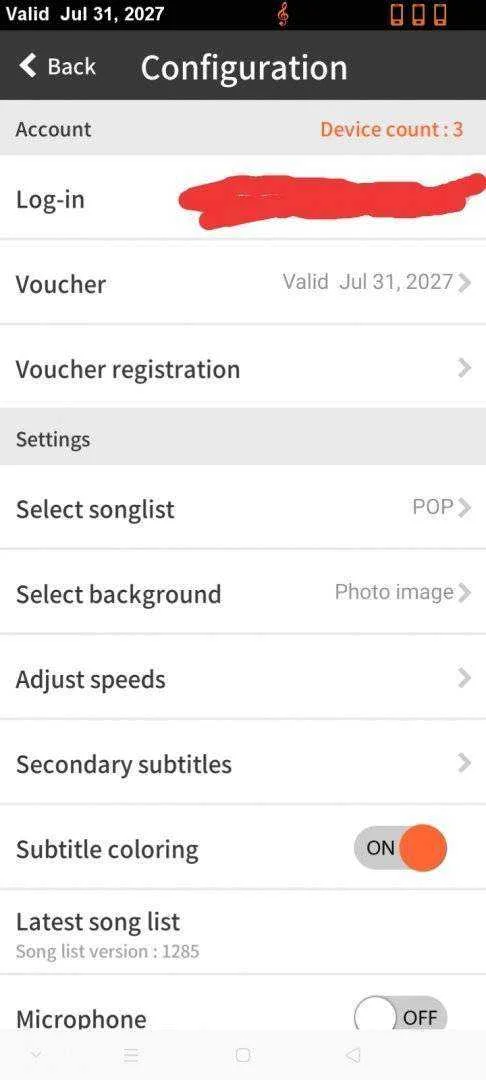Tap the system back triangle
Screen dimensions: 486x1080
[352, 1055]
